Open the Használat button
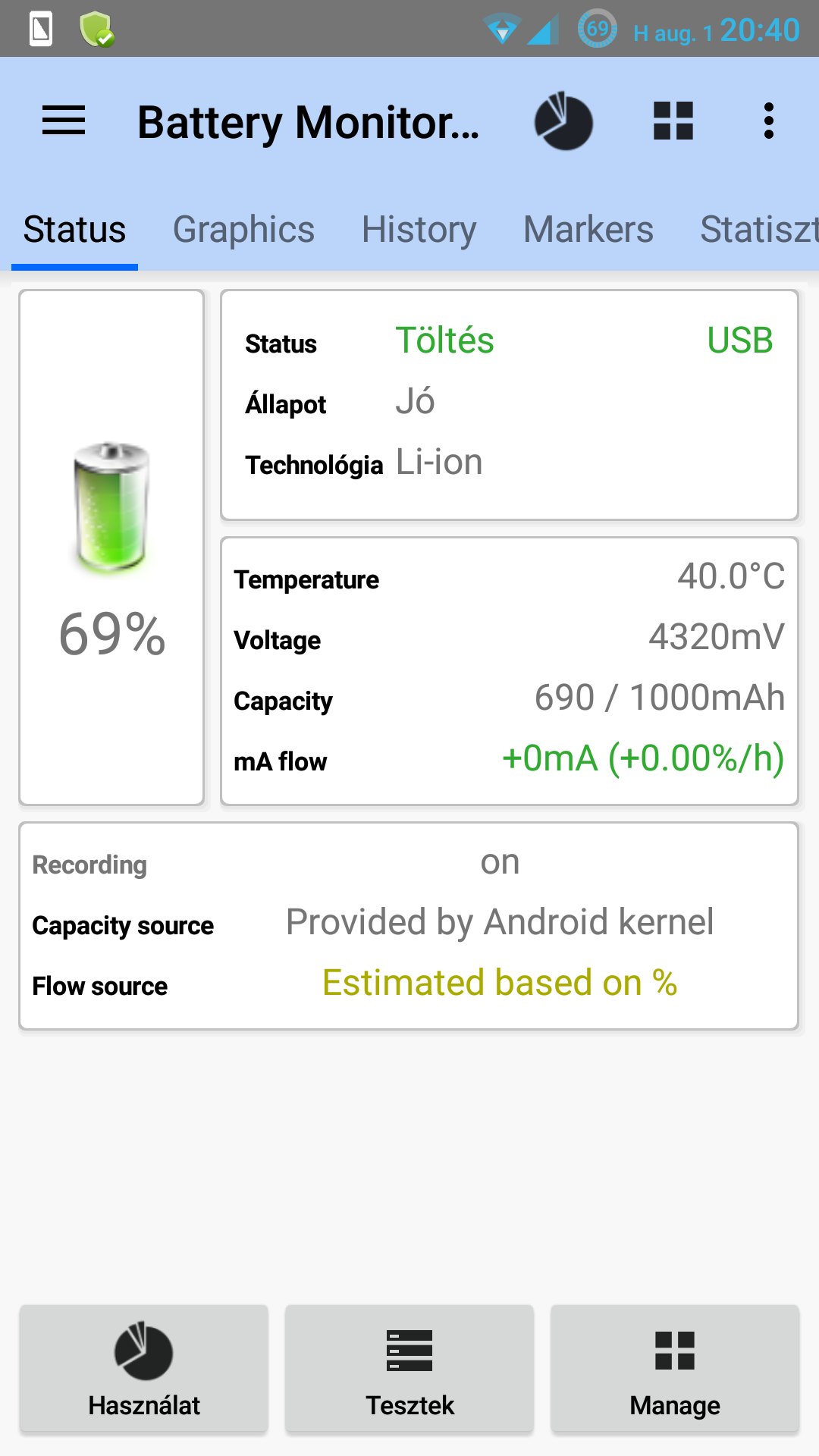819x1456 pixels. point(144,1370)
